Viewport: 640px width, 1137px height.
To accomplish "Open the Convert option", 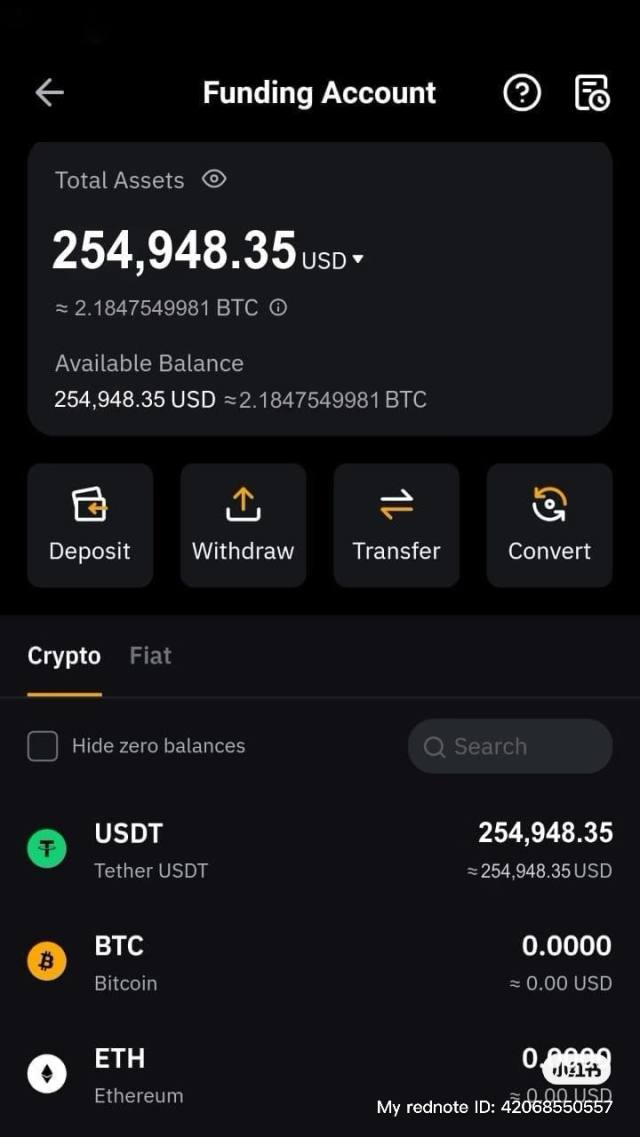I will tap(549, 525).
